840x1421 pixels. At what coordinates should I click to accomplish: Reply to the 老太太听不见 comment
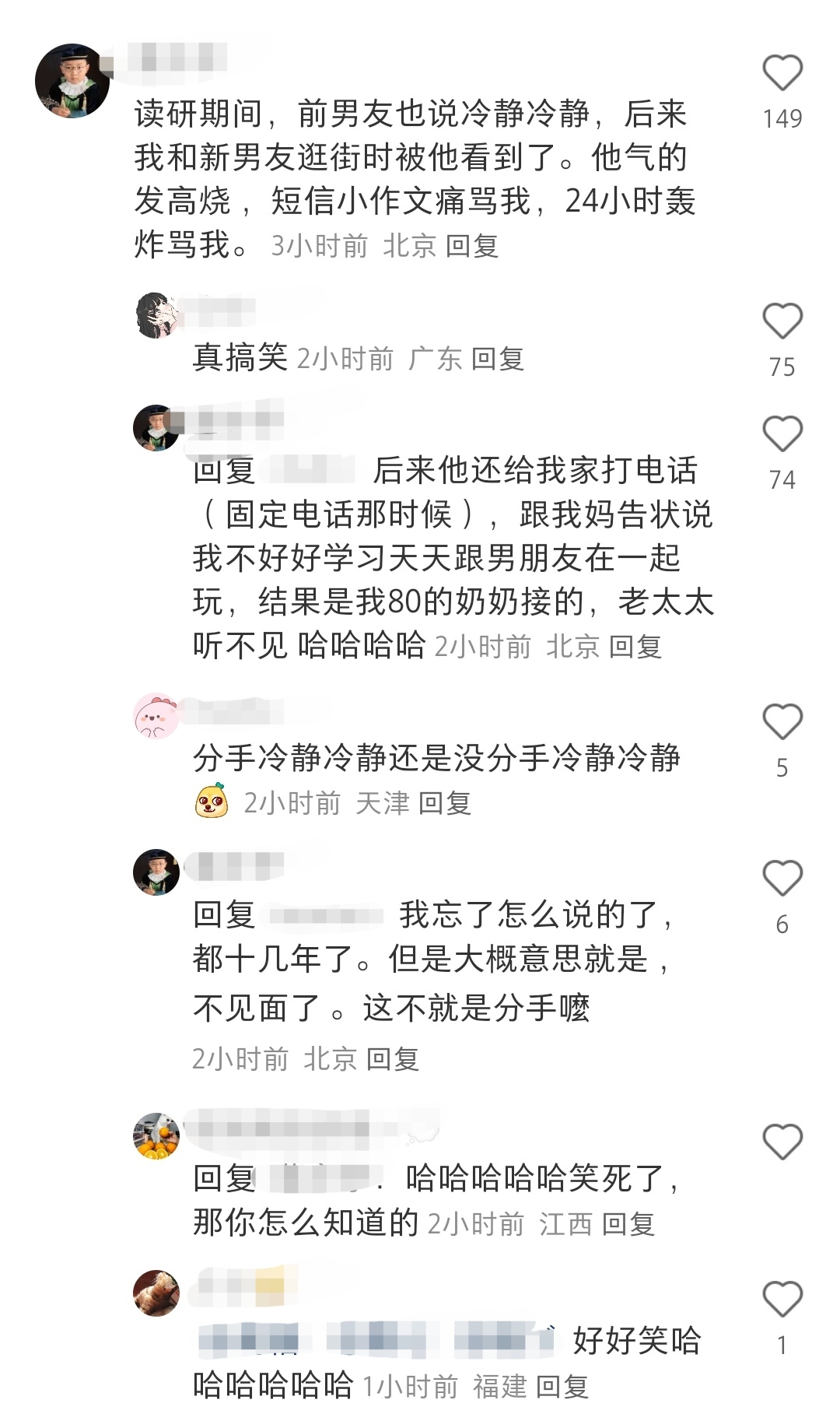coord(635,647)
